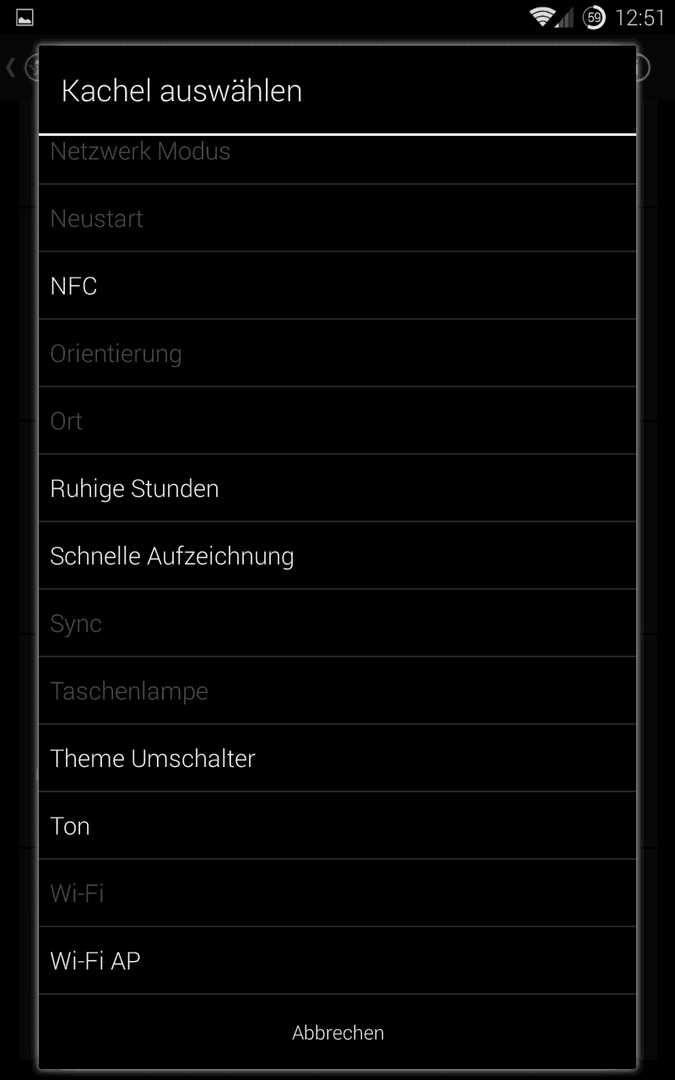Screen dimensions: 675x1080
Task: Select the Wi-Fi AP tile
Action: pyautogui.click(x=337, y=960)
